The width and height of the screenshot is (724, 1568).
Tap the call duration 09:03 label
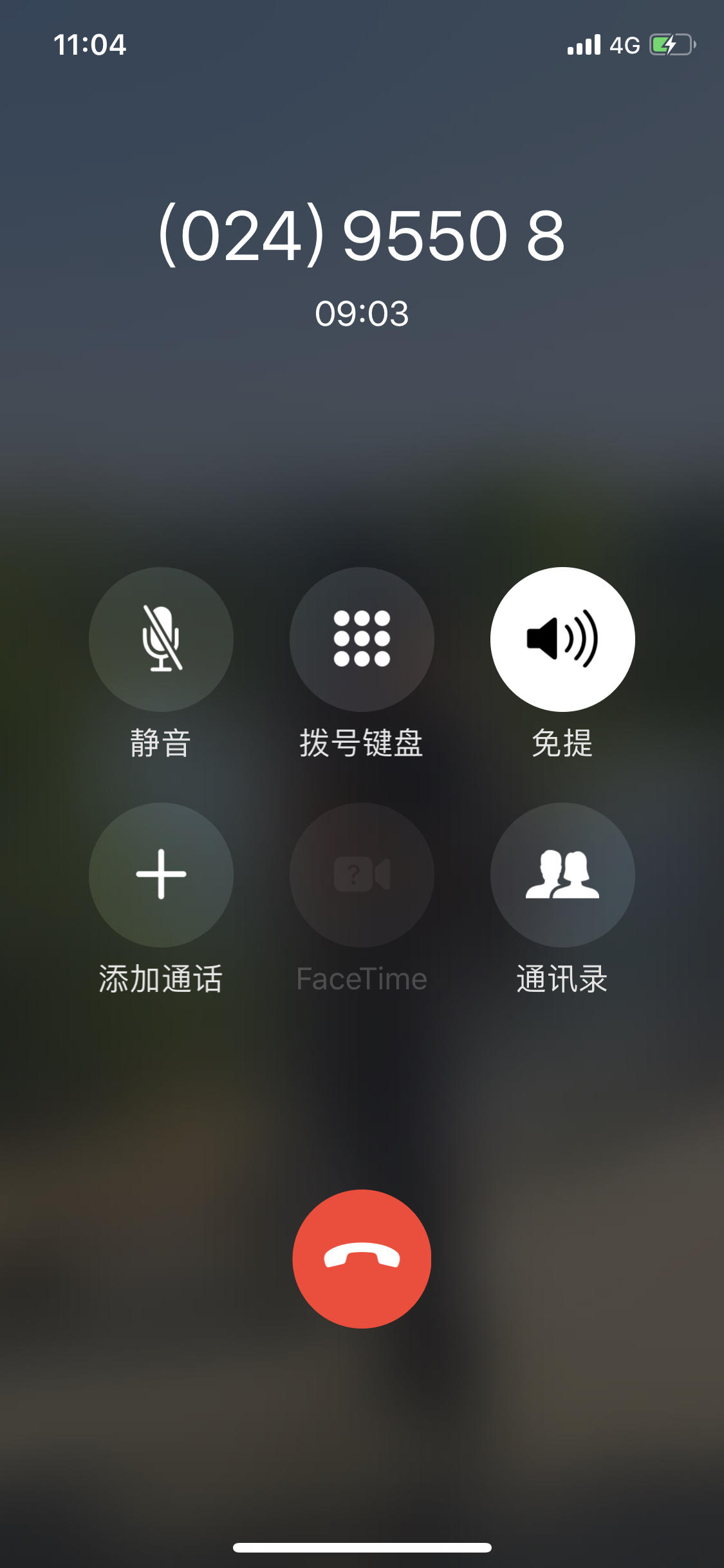tap(362, 313)
